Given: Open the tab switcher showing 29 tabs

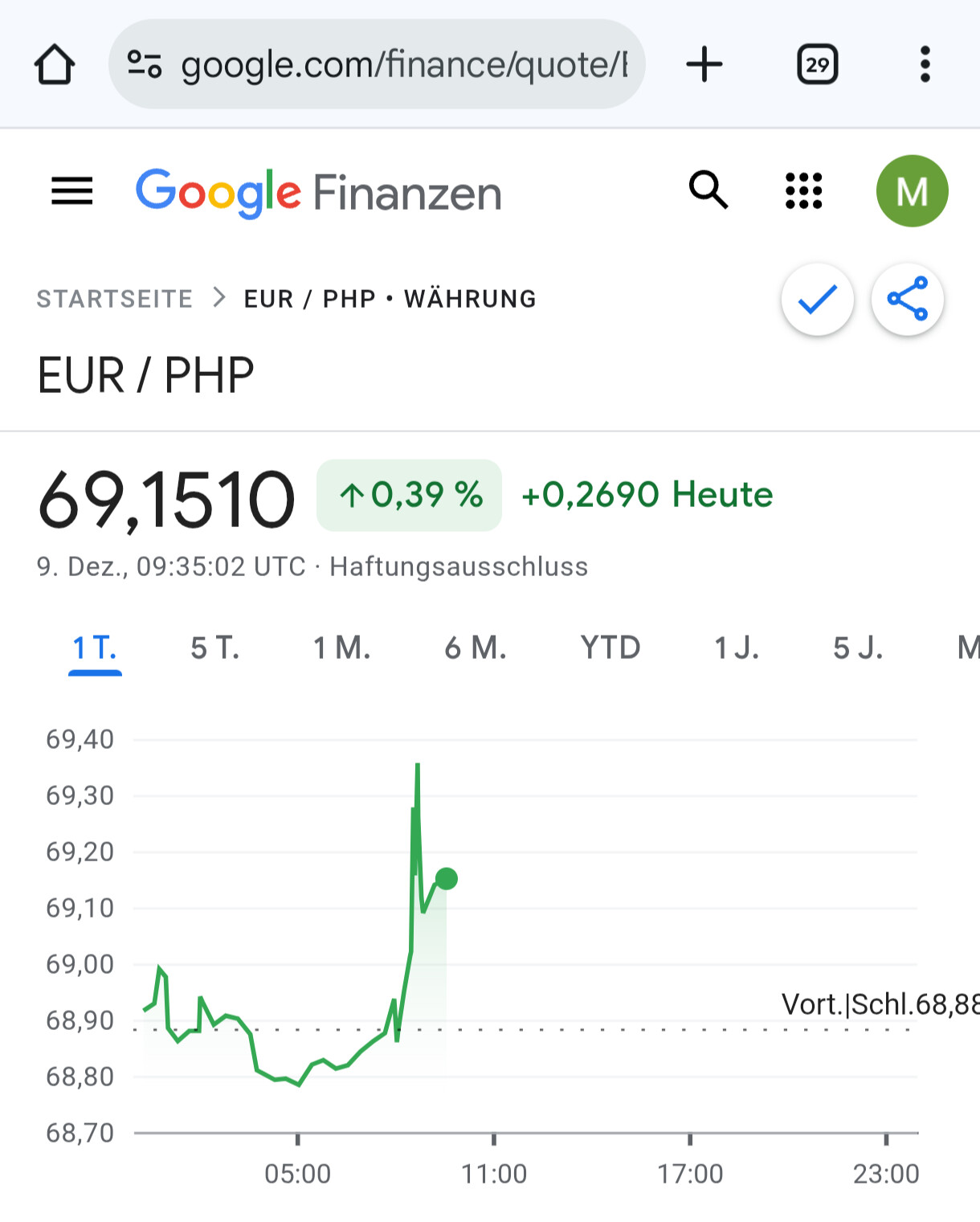Looking at the screenshot, I should point(817,64).
